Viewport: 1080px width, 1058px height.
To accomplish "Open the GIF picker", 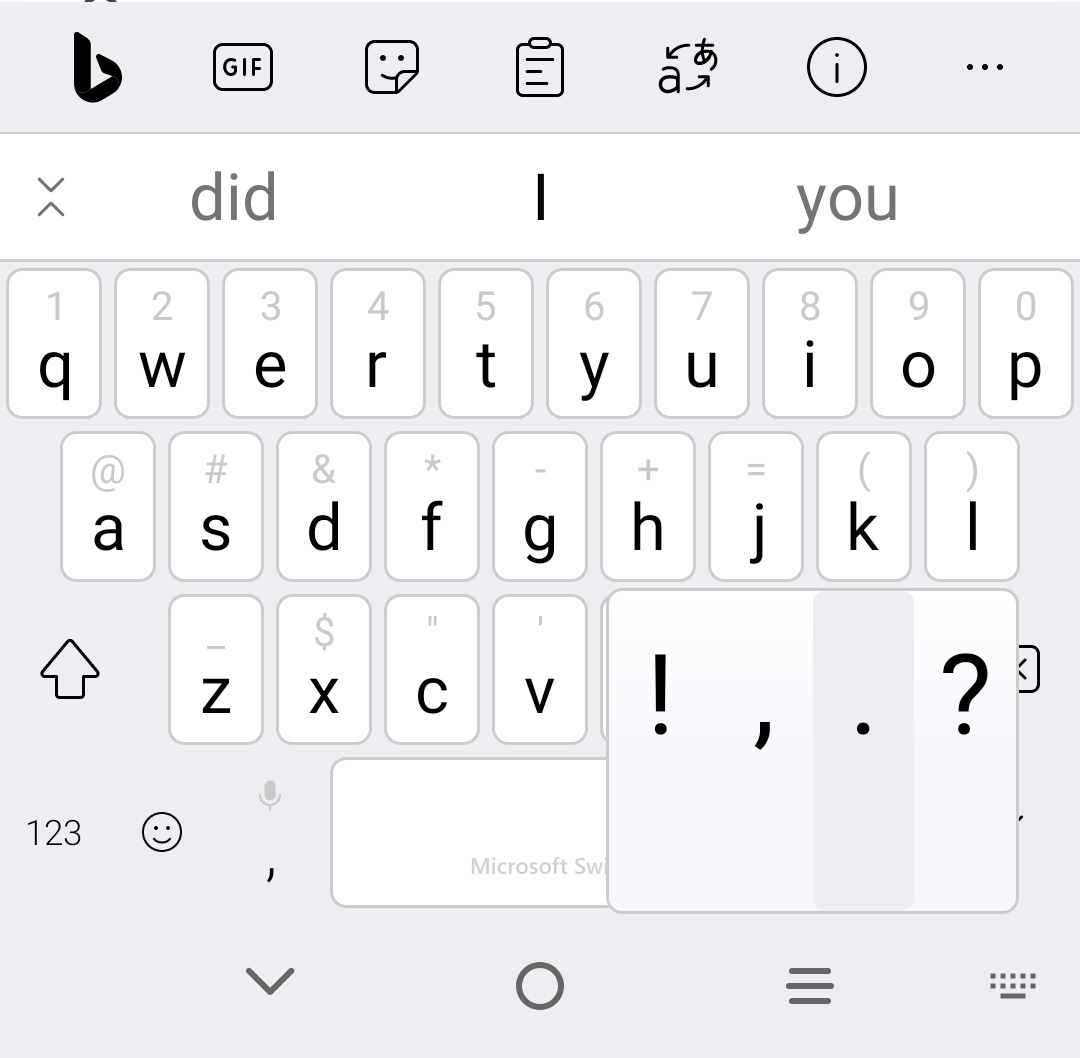I will (243, 68).
